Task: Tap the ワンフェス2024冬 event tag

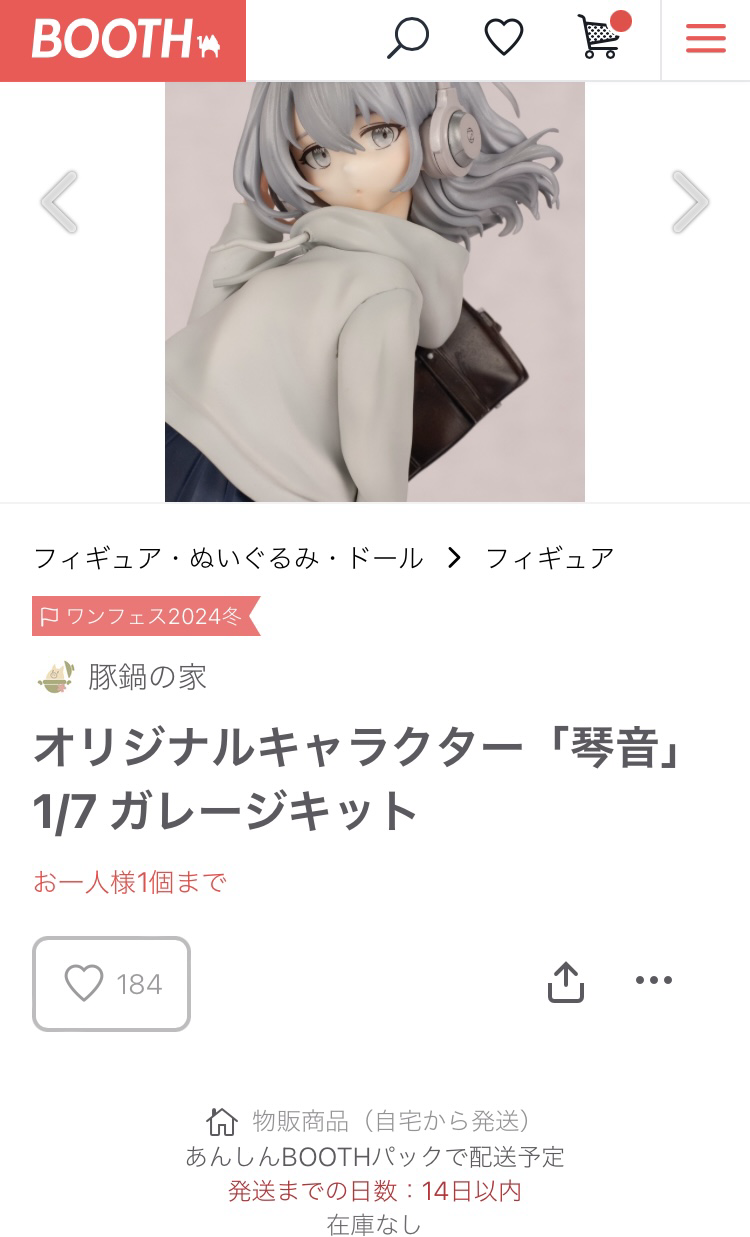Action: 146,616
